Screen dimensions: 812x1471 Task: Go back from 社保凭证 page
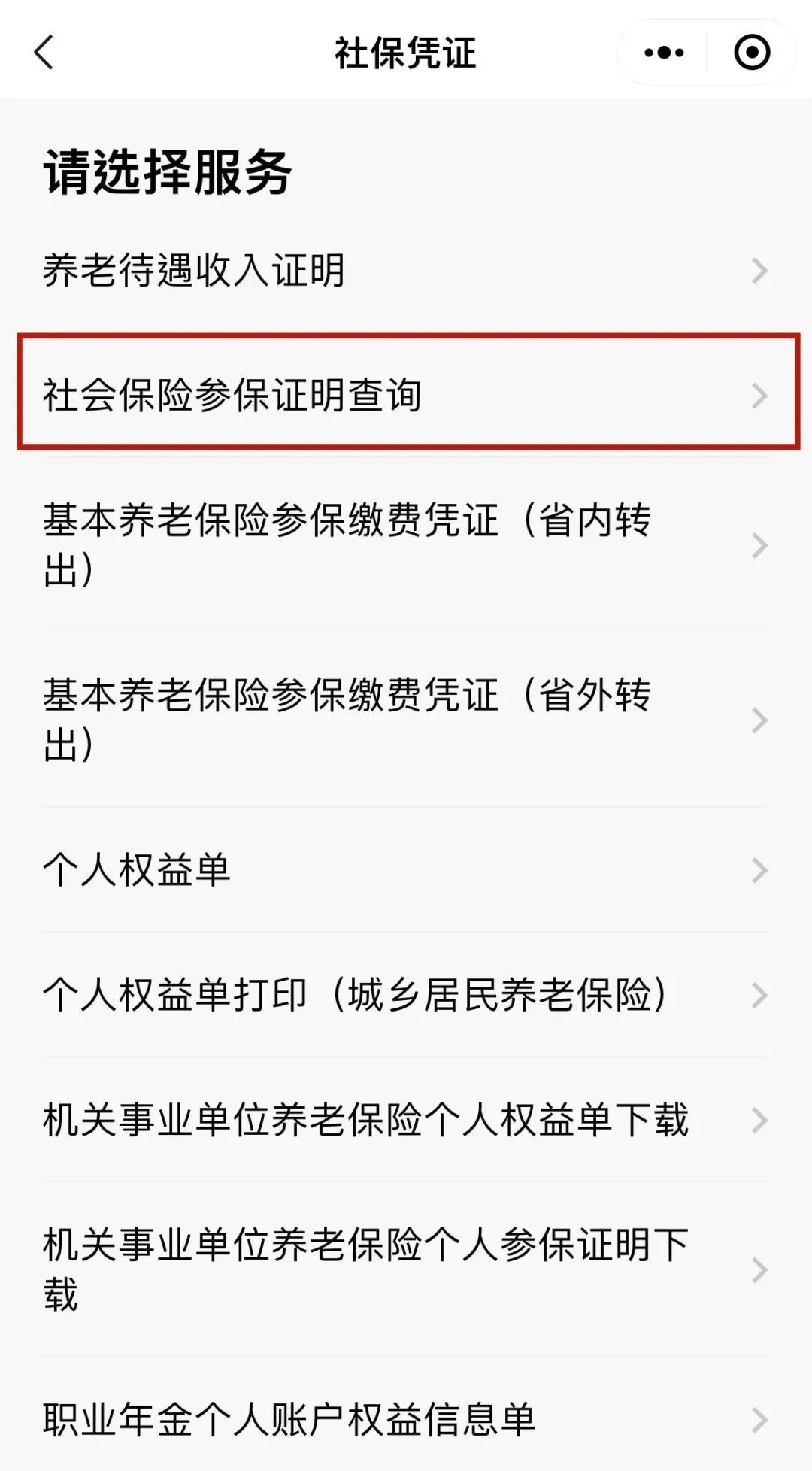(44, 53)
